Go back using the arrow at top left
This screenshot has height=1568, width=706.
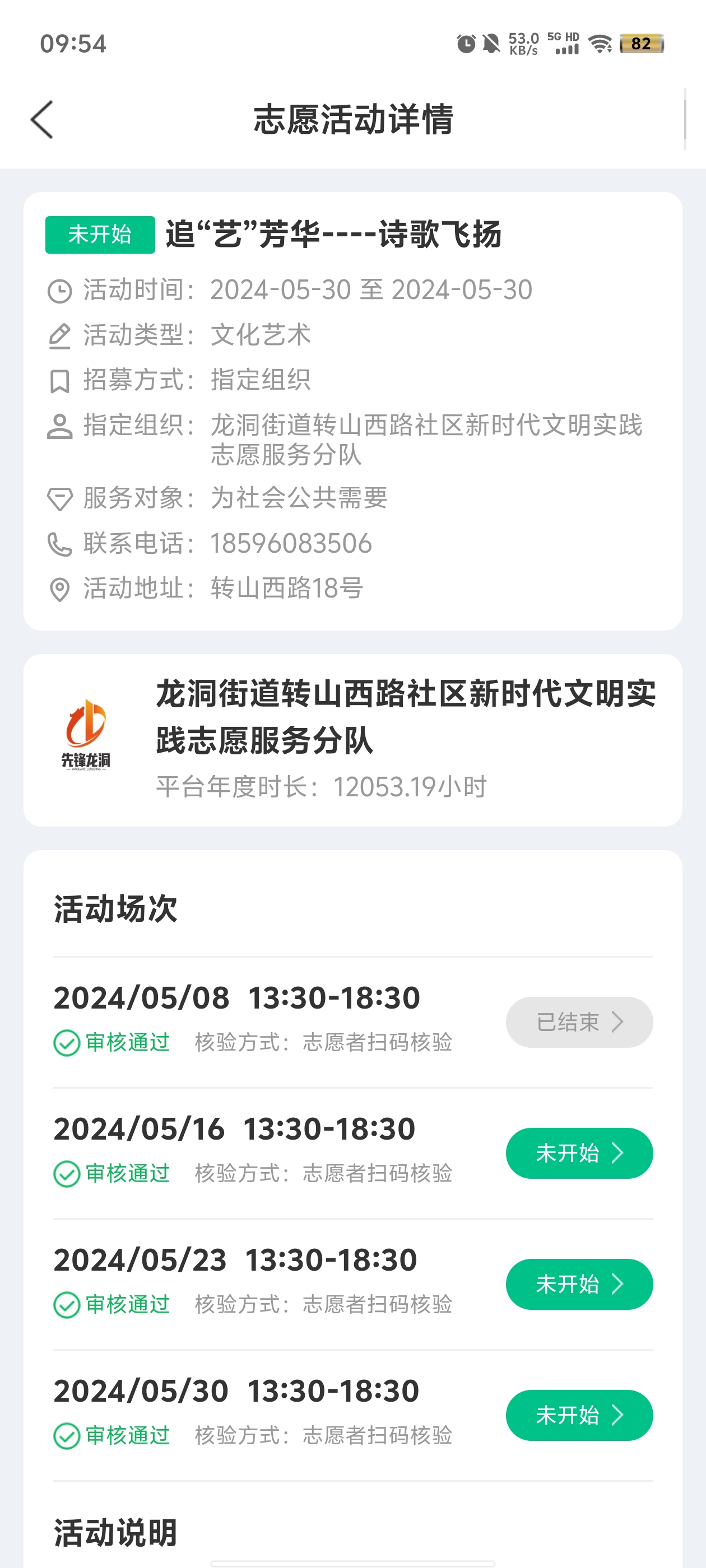(x=42, y=120)
